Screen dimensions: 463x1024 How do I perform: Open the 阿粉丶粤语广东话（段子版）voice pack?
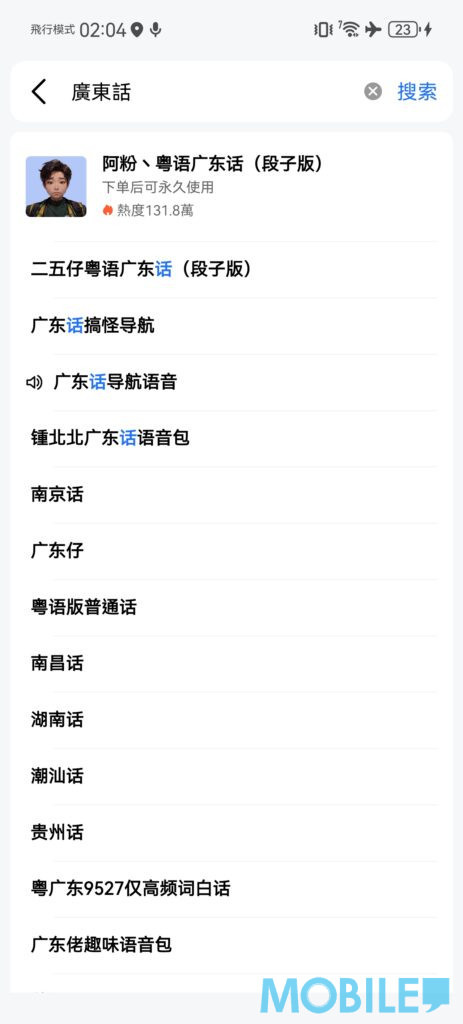click(231, 186)
